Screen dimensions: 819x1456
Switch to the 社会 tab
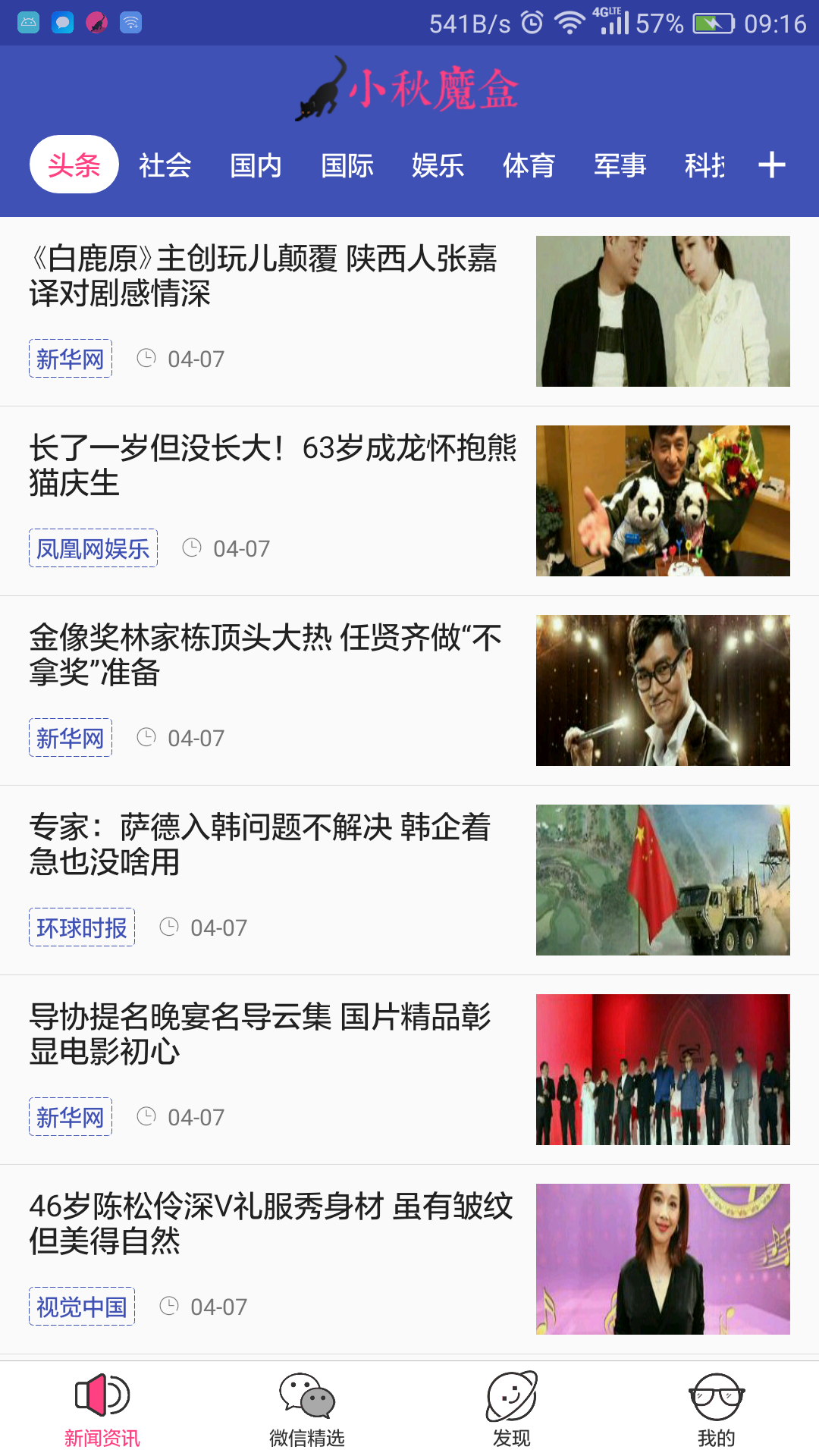click(x=165, y=165)
